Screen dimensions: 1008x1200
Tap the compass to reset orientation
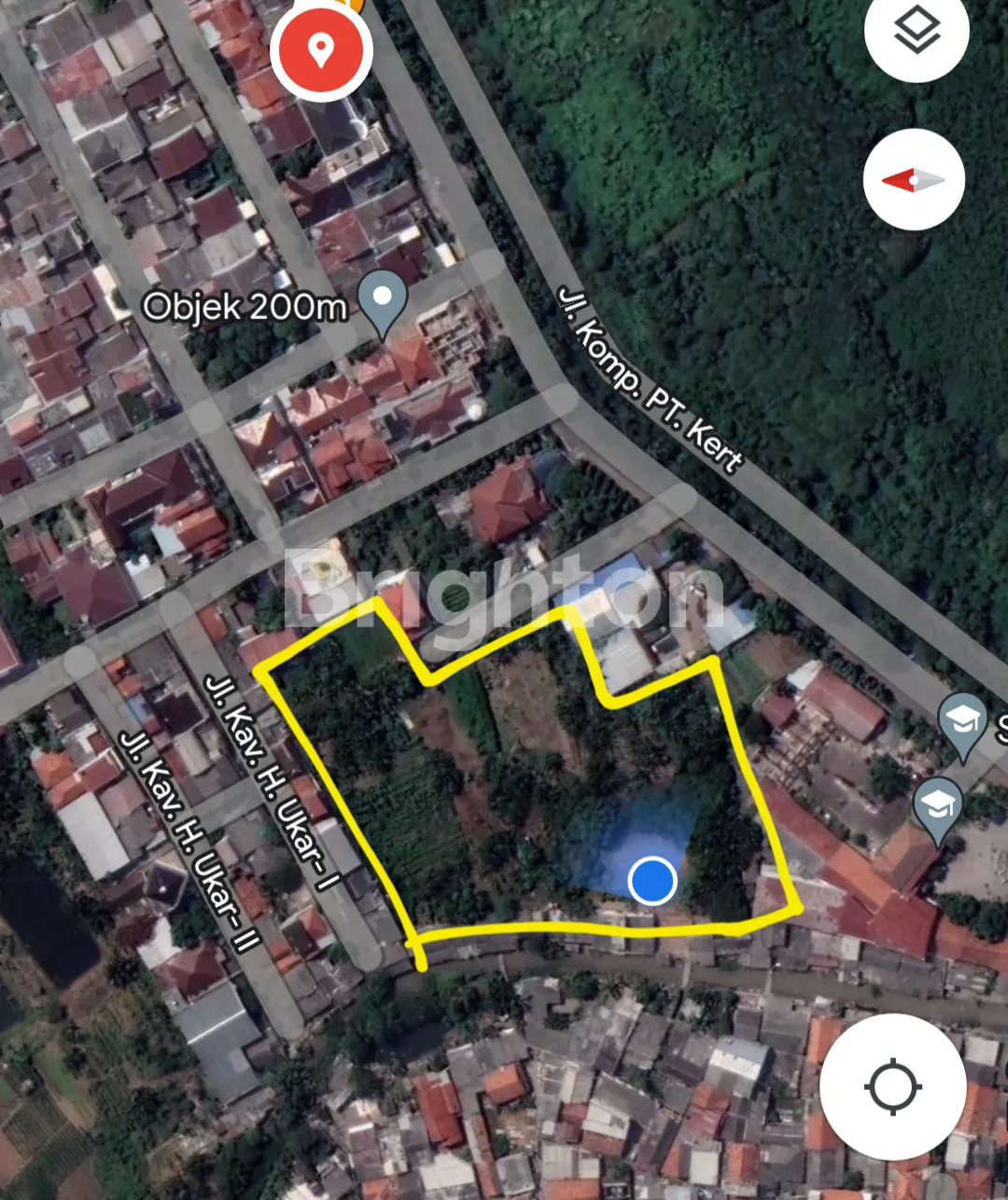[914, 180]
